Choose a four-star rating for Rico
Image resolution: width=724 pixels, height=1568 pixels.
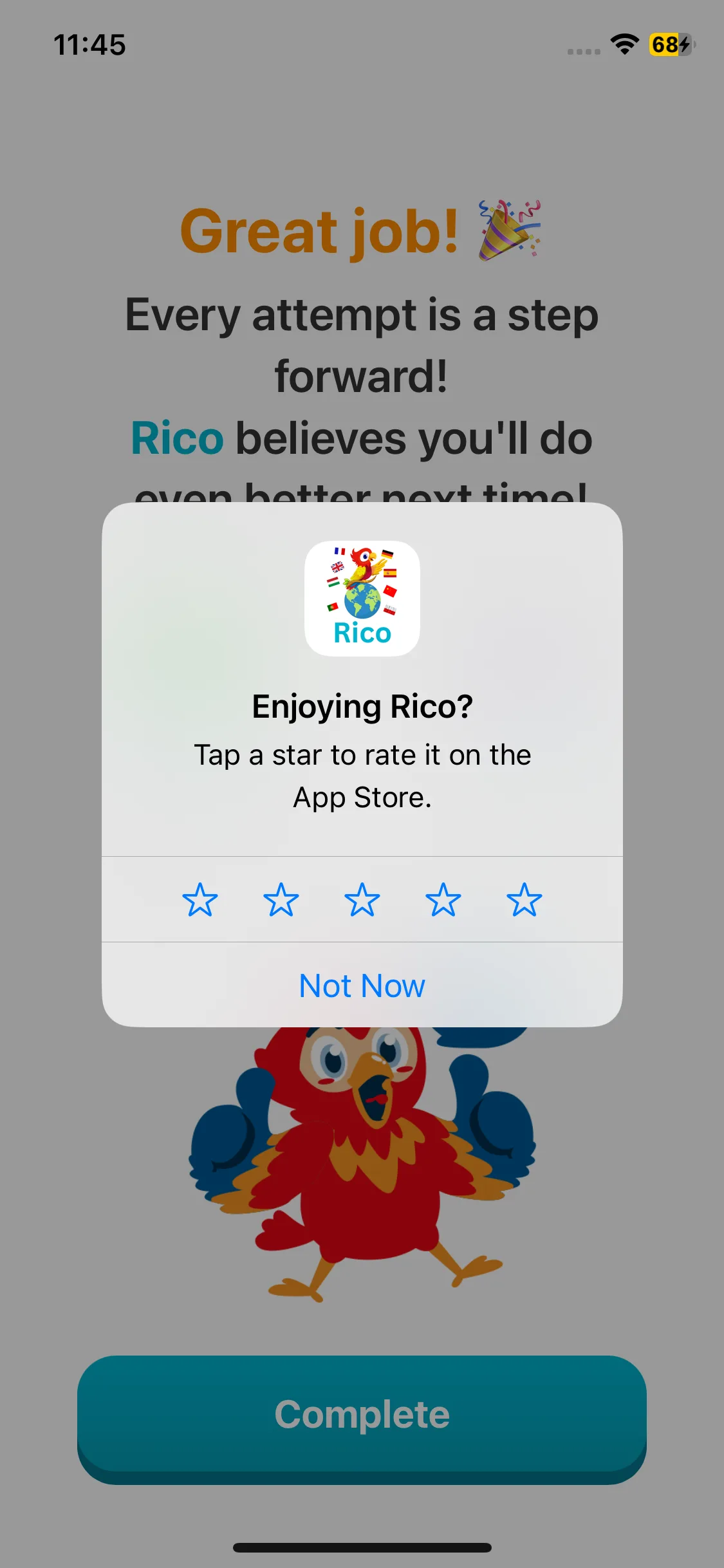point(443,899)
